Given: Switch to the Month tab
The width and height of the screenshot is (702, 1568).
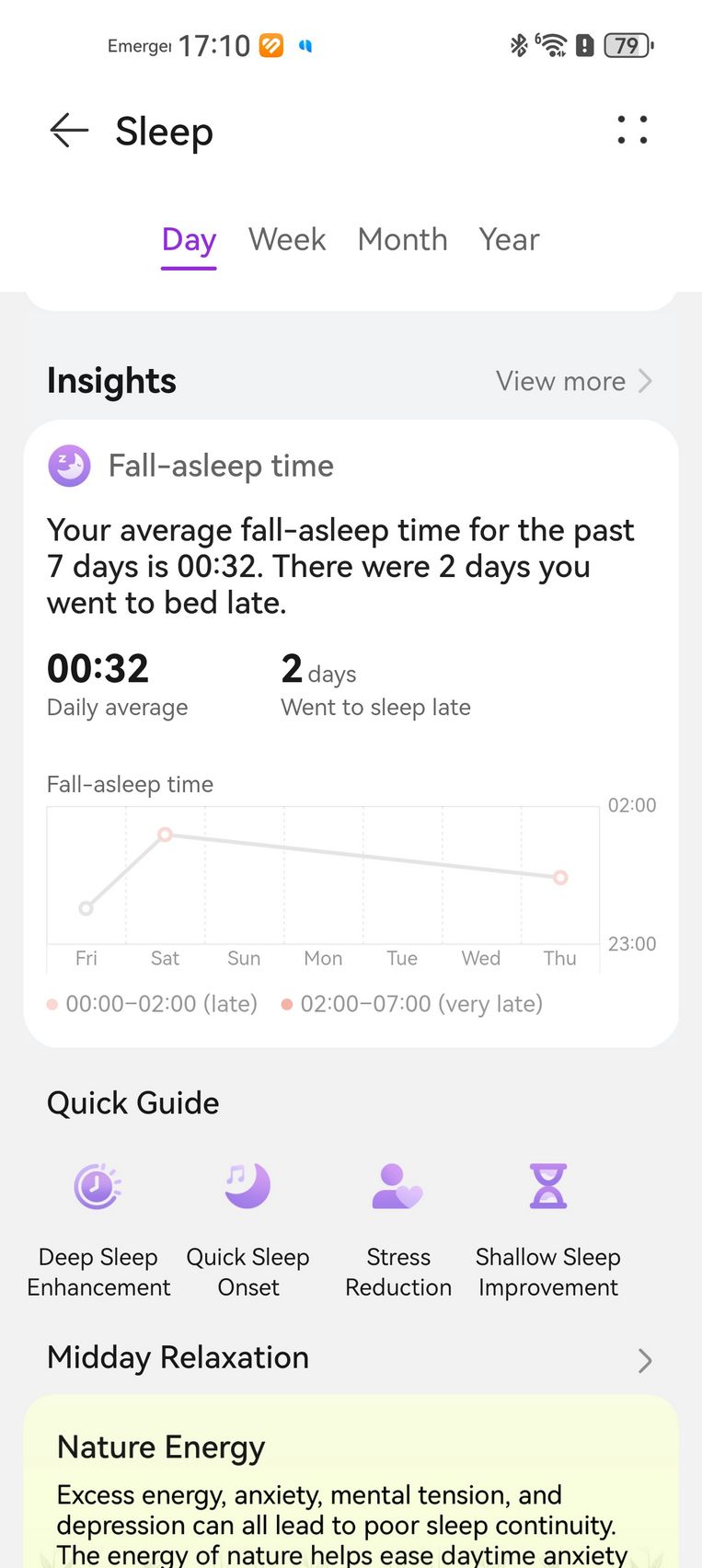Looking at the screenshot, I should tap(402, 240).
